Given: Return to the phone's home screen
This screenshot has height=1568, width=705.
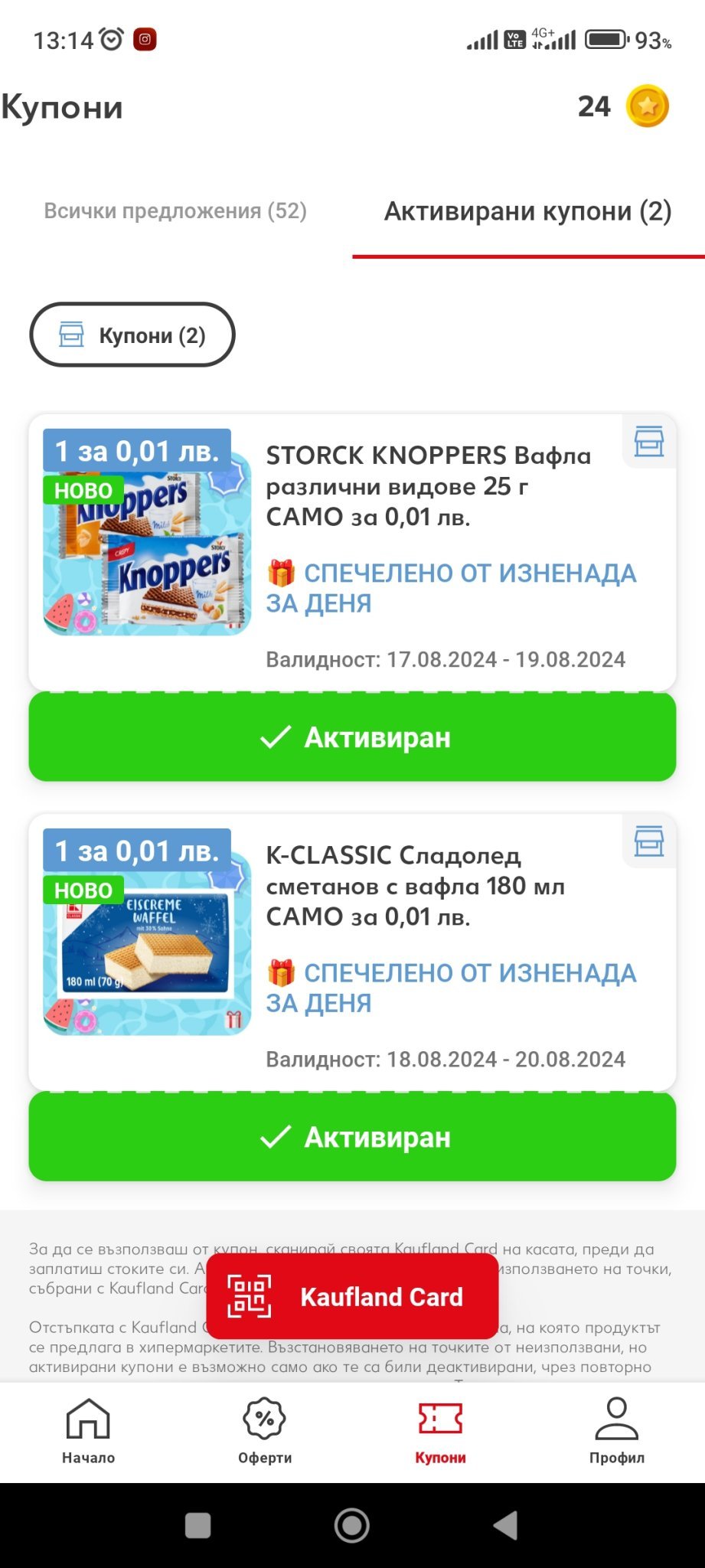Looking at the screenshot, I should click(x=352, y=1525).
